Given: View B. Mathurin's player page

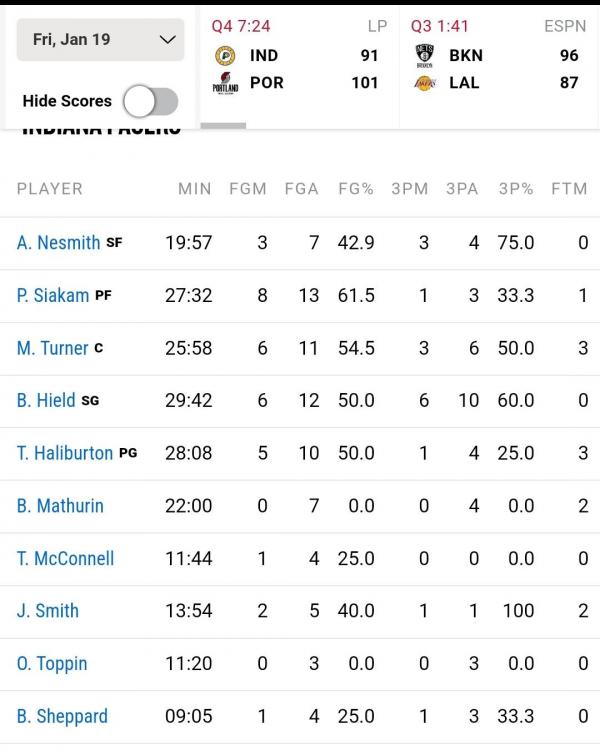Looking at the screenshot, I should tap(60, 506).
